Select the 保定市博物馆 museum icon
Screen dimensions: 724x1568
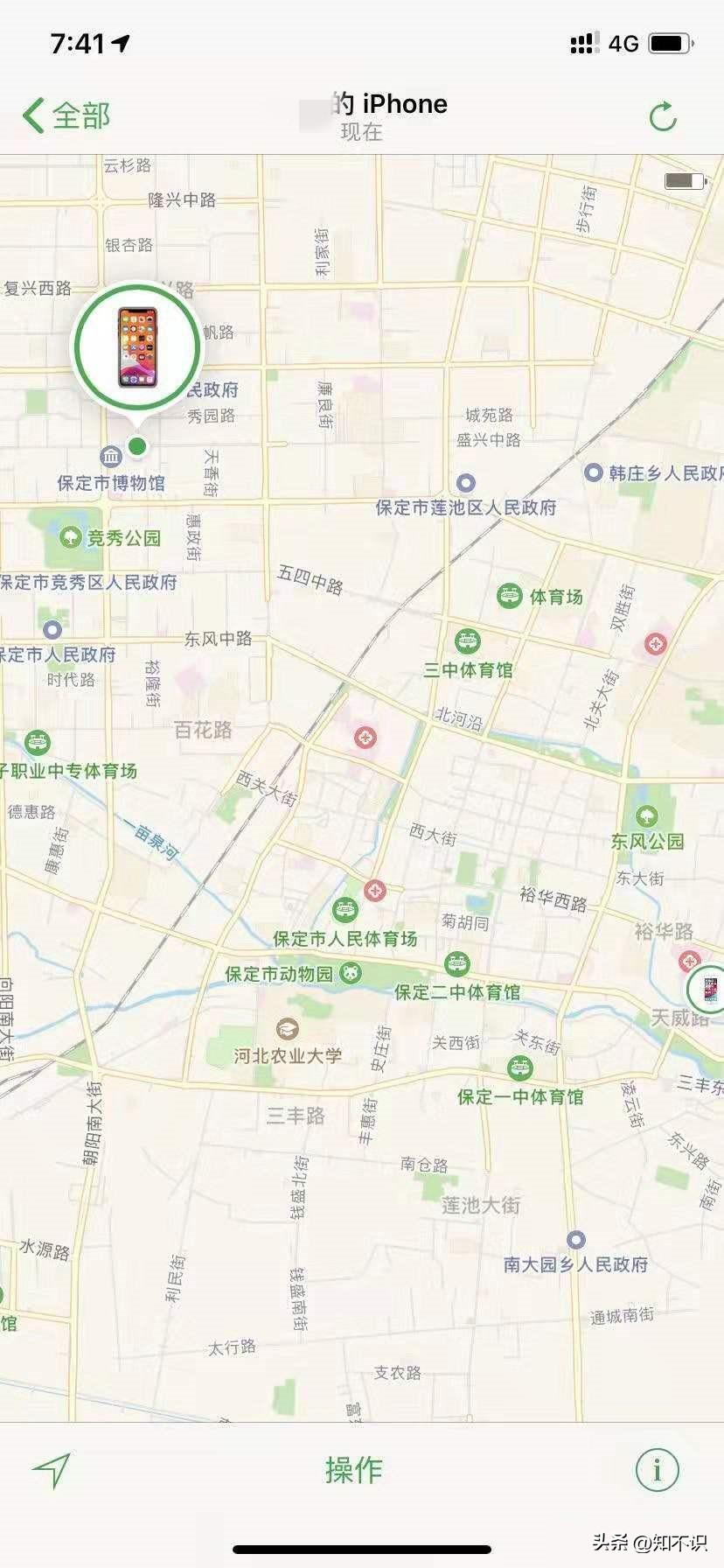[108, 458]
